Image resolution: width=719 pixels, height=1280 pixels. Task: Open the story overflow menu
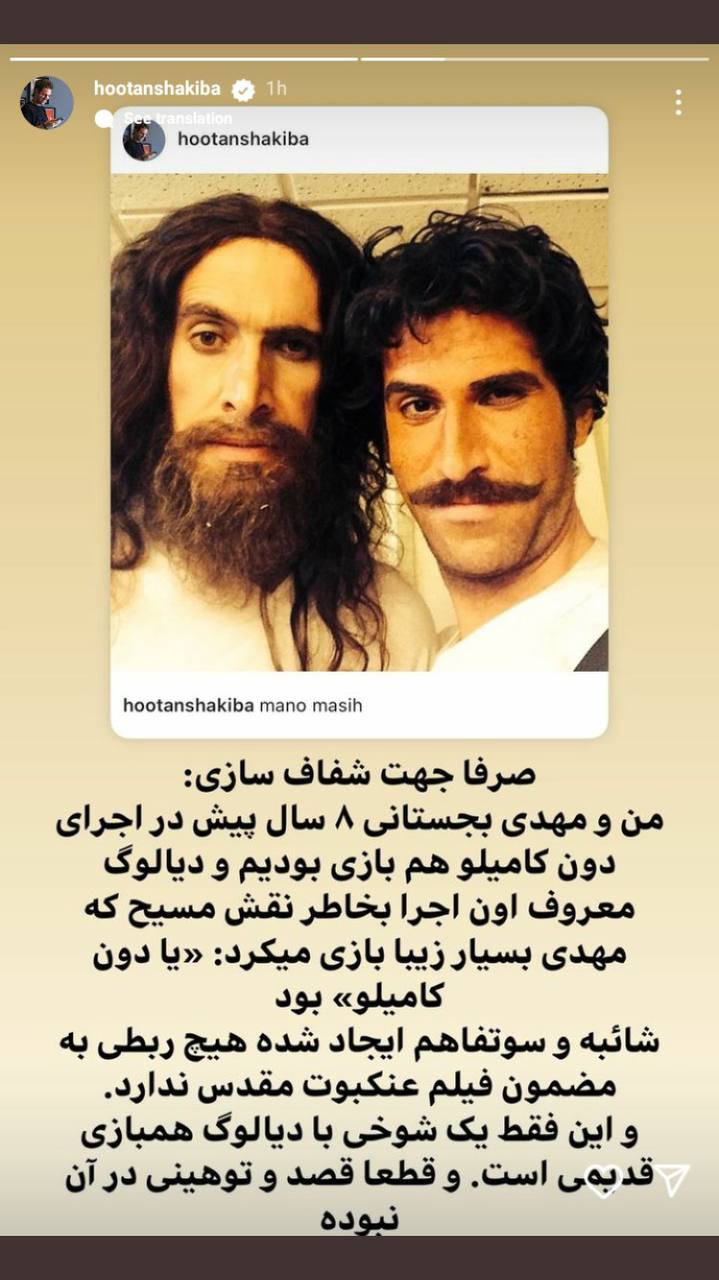coord(678,101)
